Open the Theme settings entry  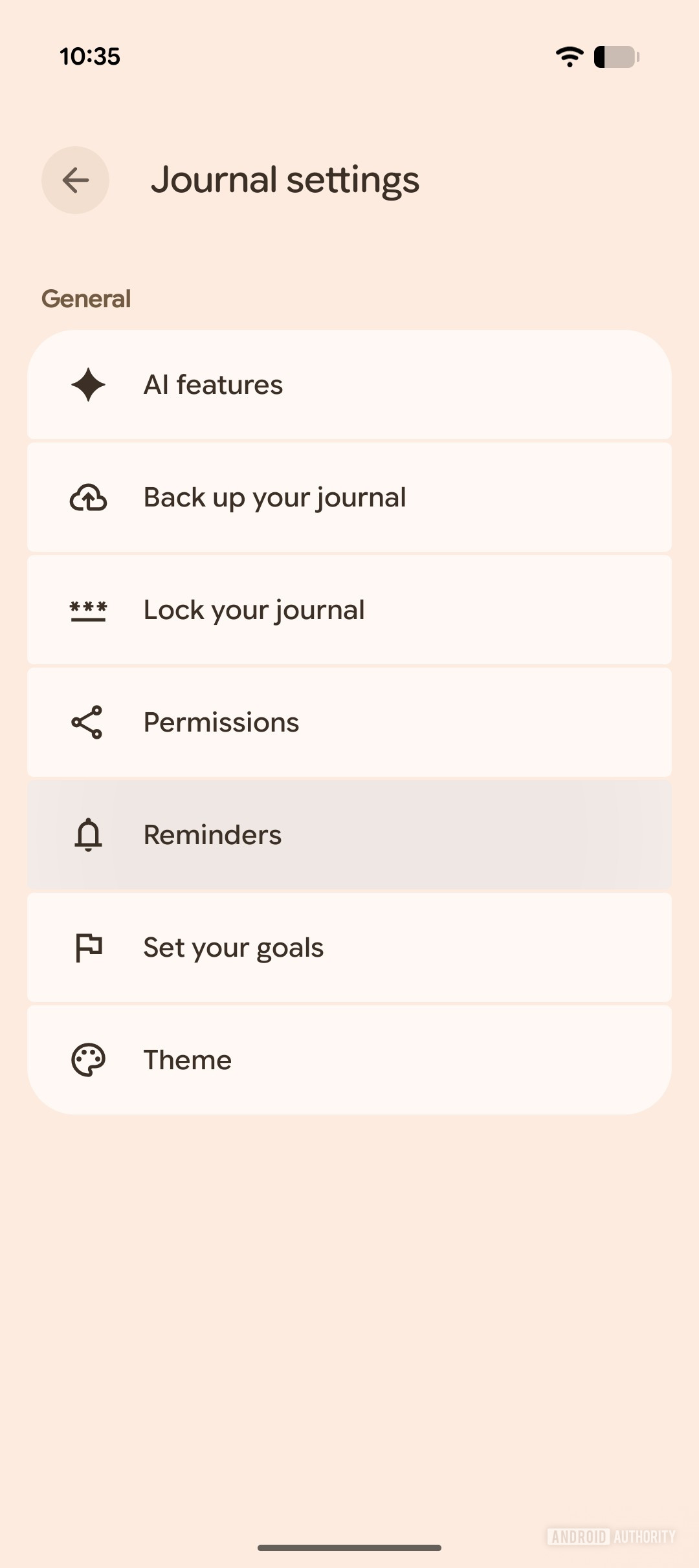point(349,1060)
